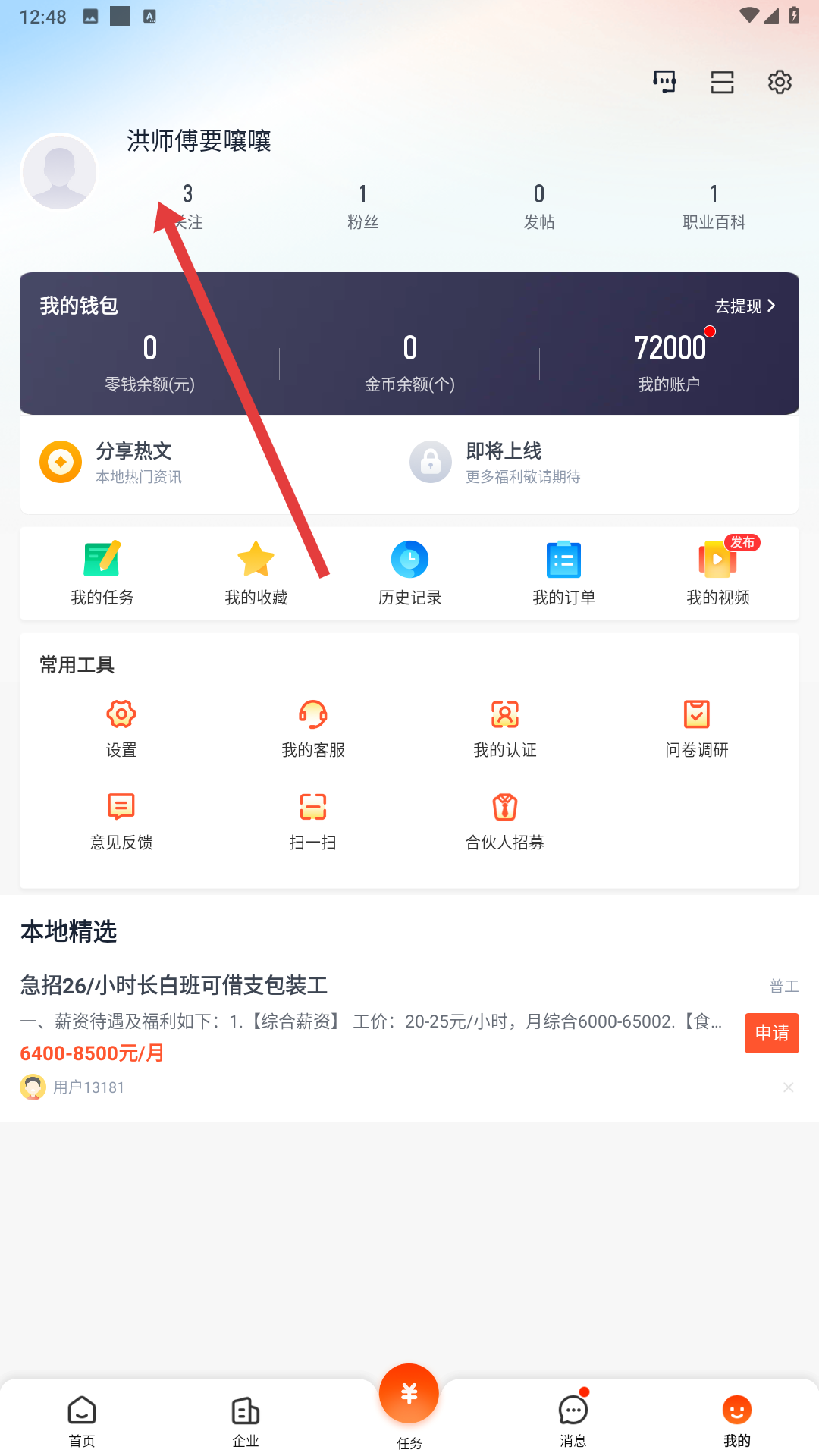Open the settings gear icon
This screenshot has width=819, height=1456.
(780, 82)
